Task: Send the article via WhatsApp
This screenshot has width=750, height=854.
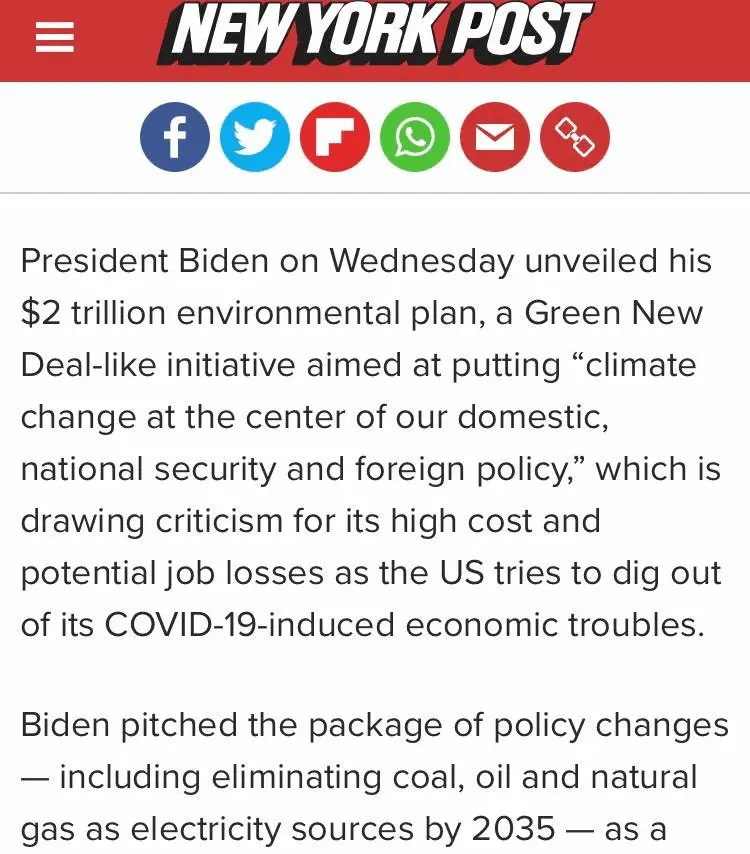Action: (415, 137)
